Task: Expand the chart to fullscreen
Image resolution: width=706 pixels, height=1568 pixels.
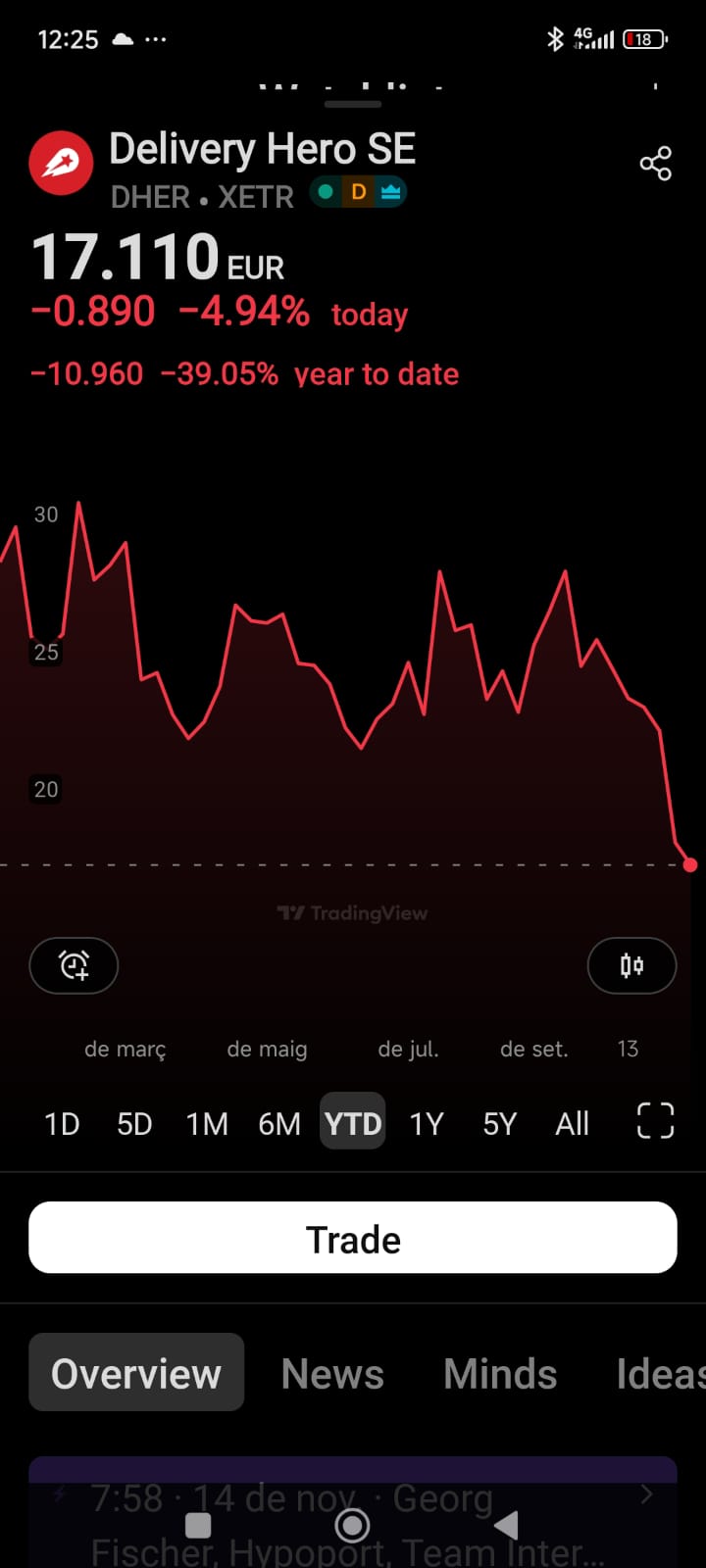Action: tap(655, 1121)
